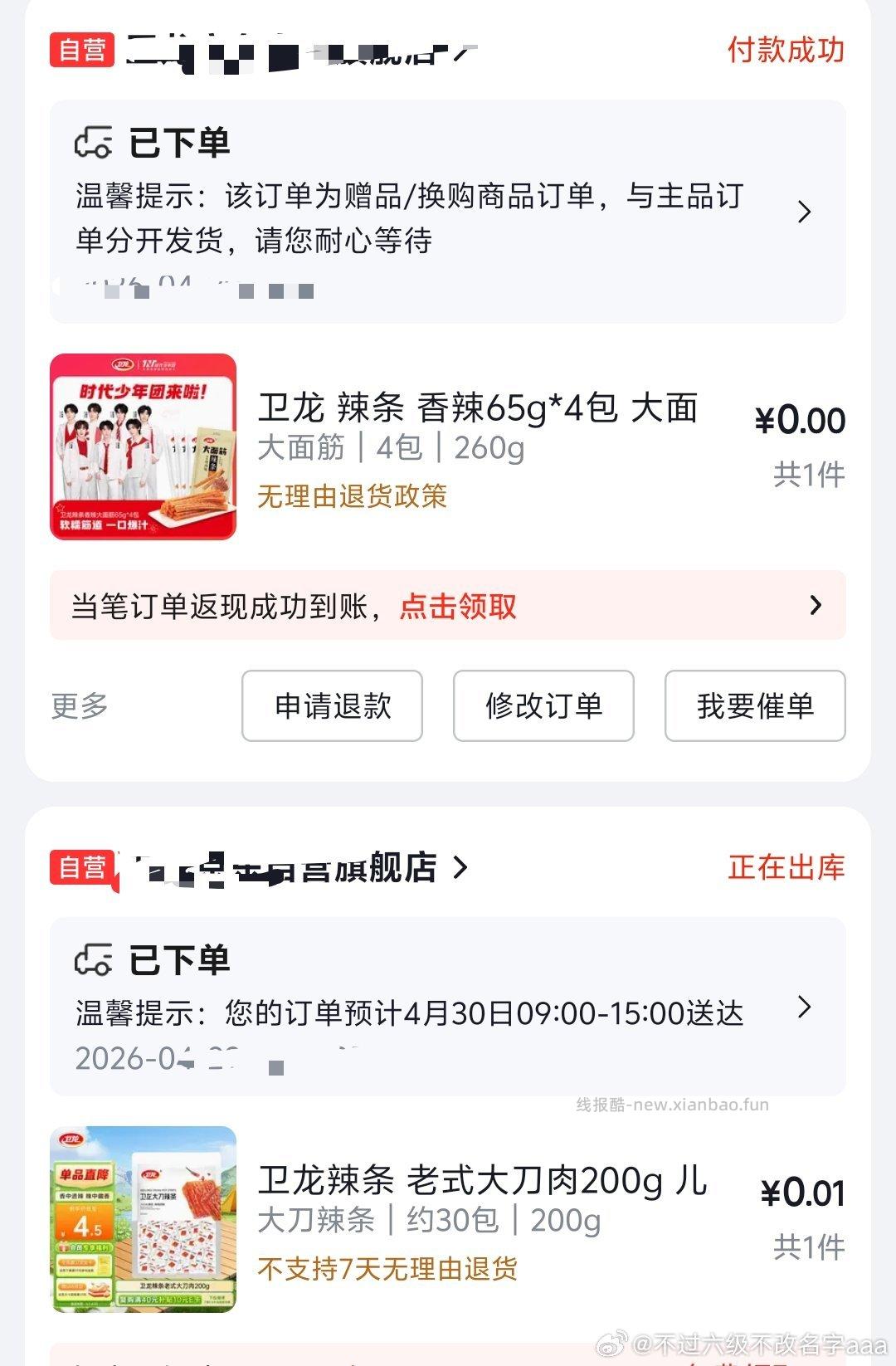Image resolution: width=896 pixels, height=1366 pixels.
Task: Click the 付款成功 status text
Action: pyautogui.click(x=786, y=50)
